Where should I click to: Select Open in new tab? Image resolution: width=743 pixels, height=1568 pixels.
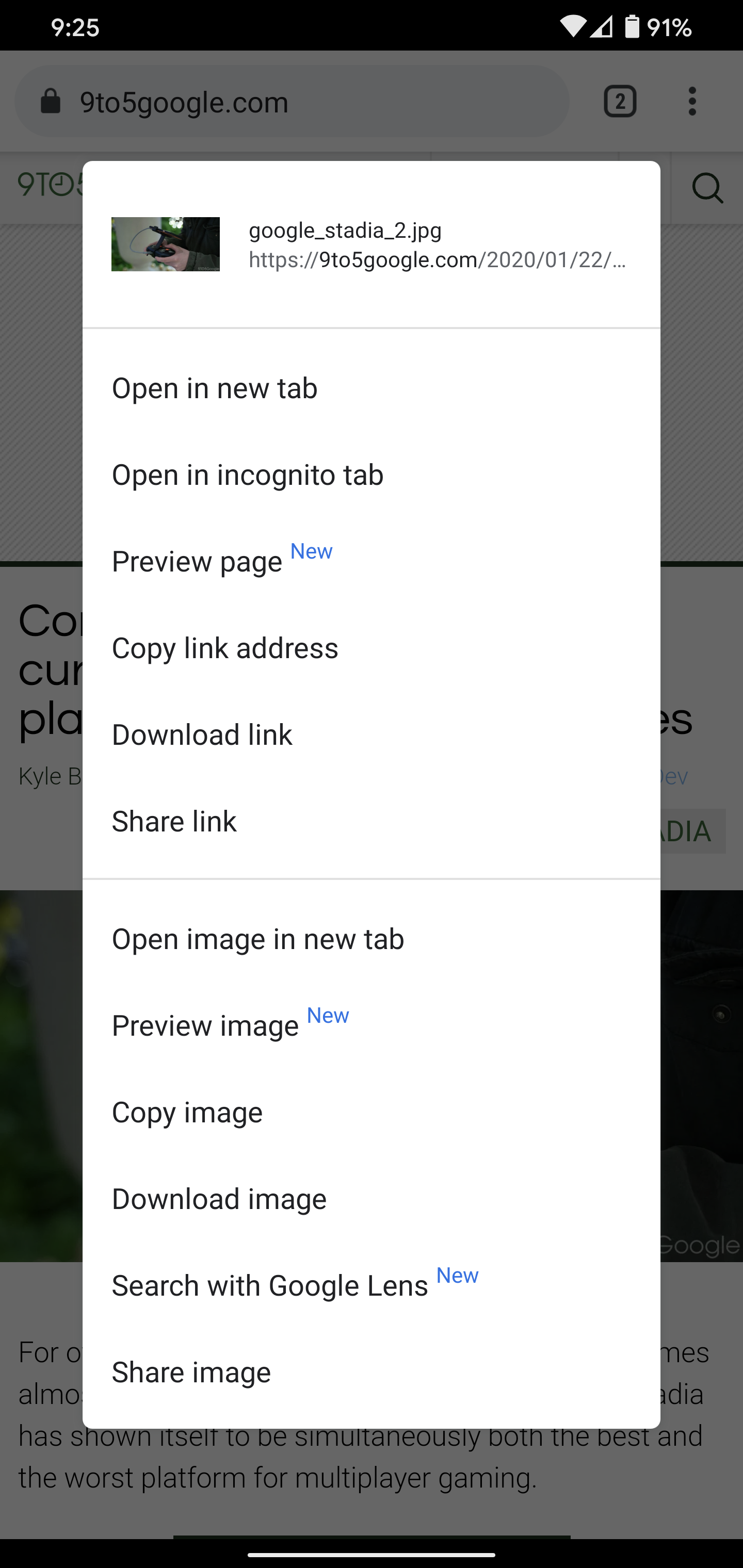[372, 388]
